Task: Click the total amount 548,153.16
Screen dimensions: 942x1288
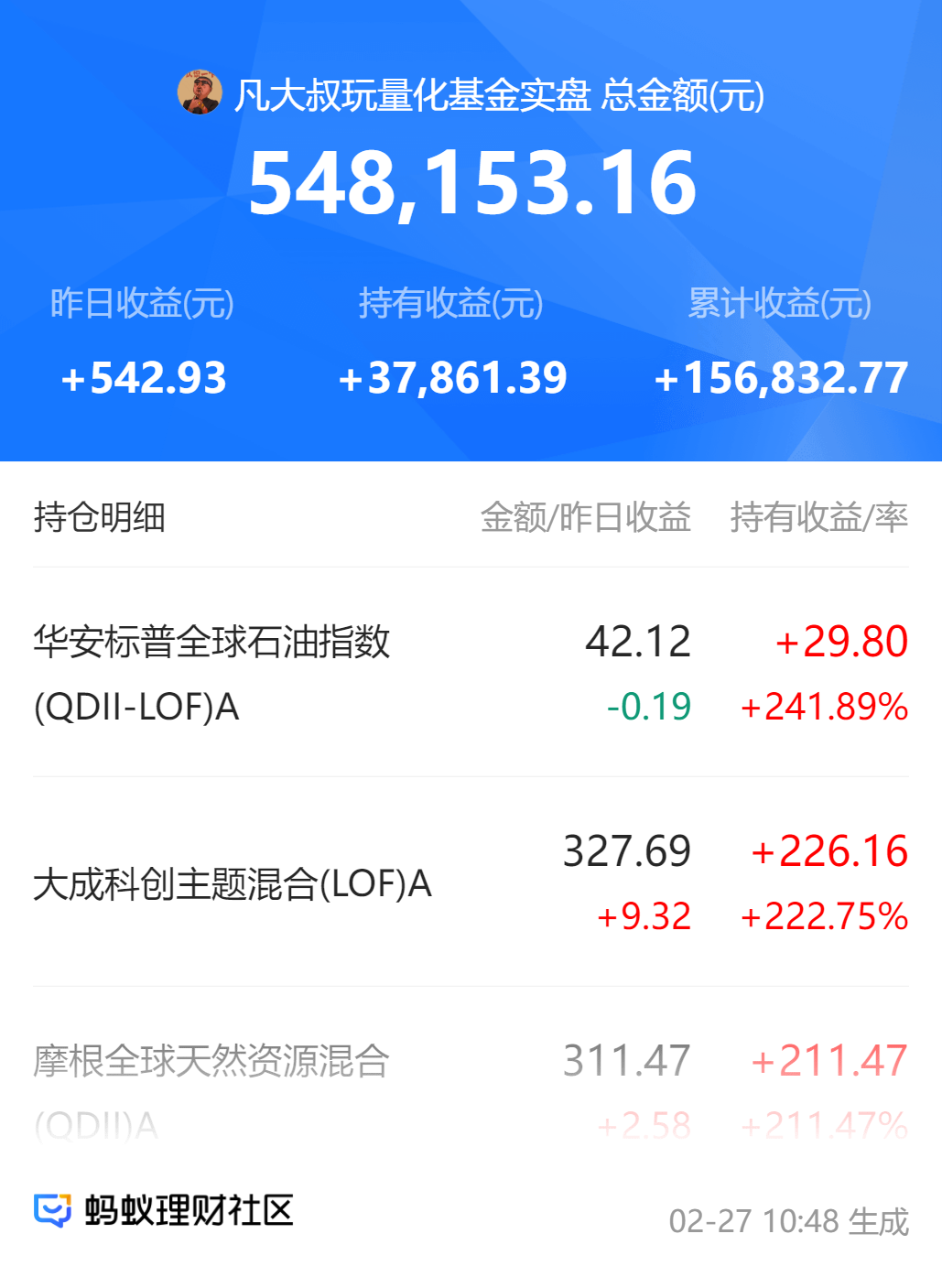Action: click(x=472, y=181)
